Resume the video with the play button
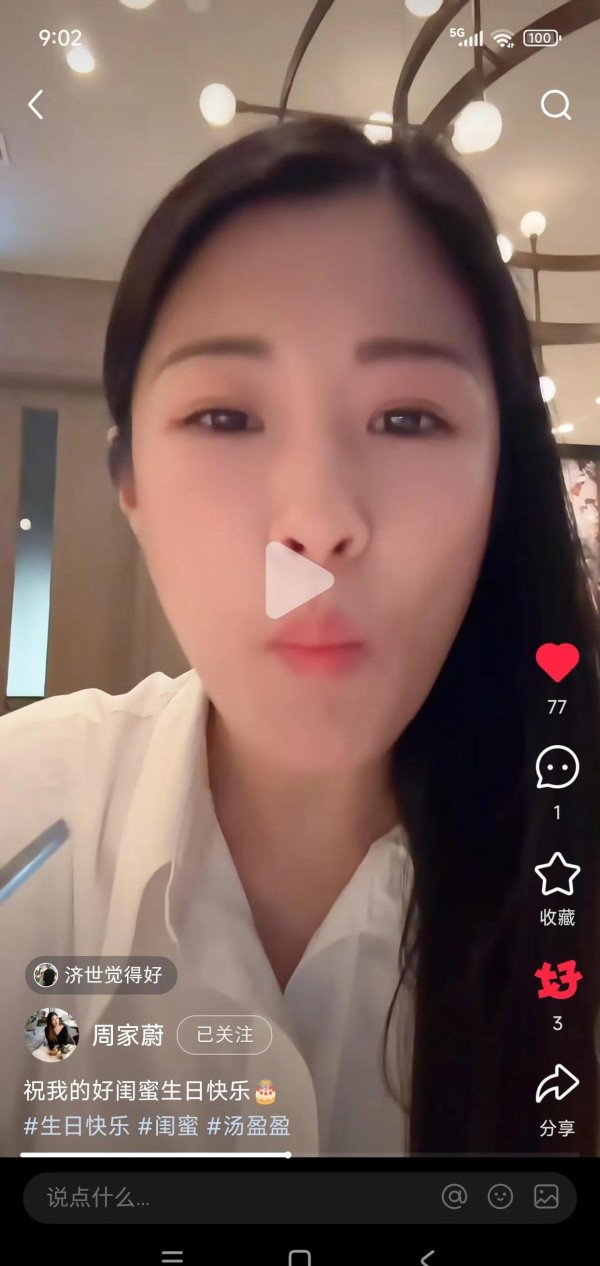Image resolution: width=600 pixels, height=1266 pixels. click(298, 581)
